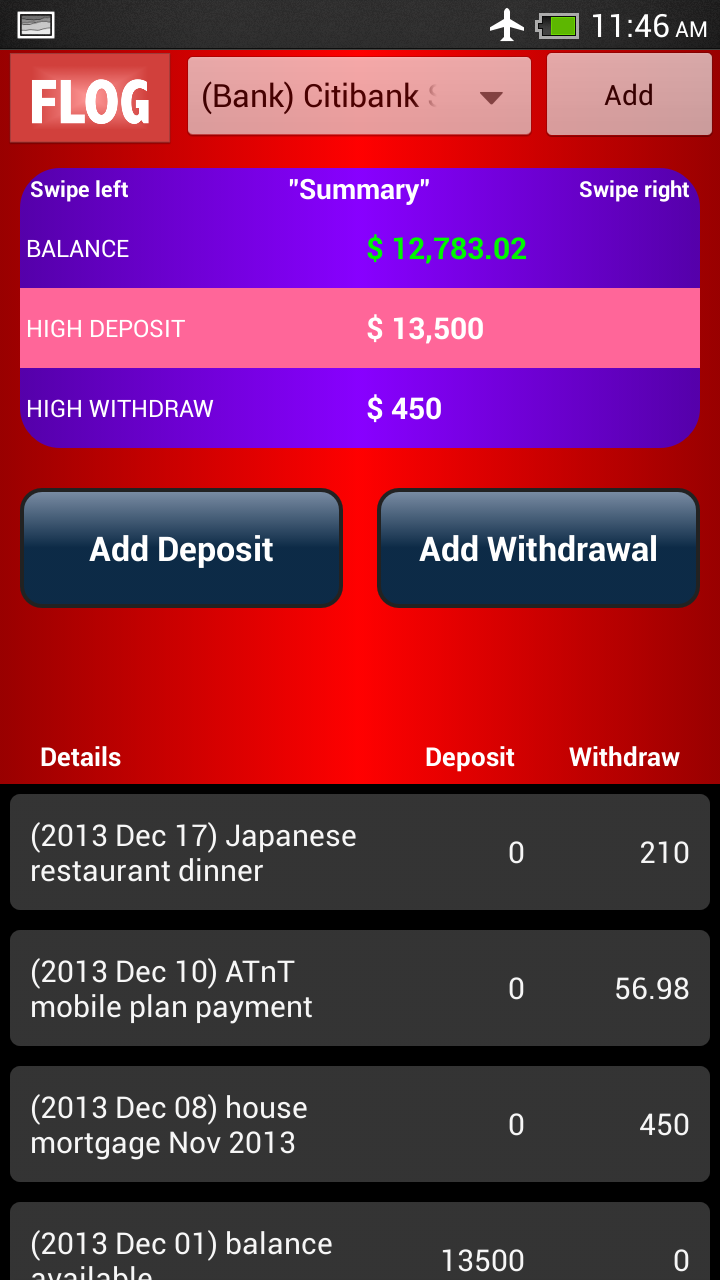Expand the Summary panel options
The image size is (720, 1280).
tap(360, 189)
